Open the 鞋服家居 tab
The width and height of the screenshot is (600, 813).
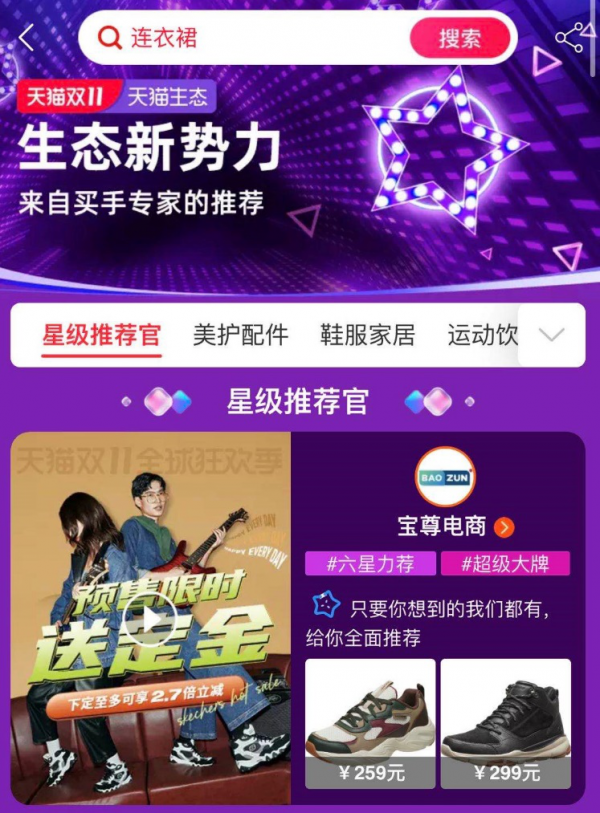[x=367, y=336]
